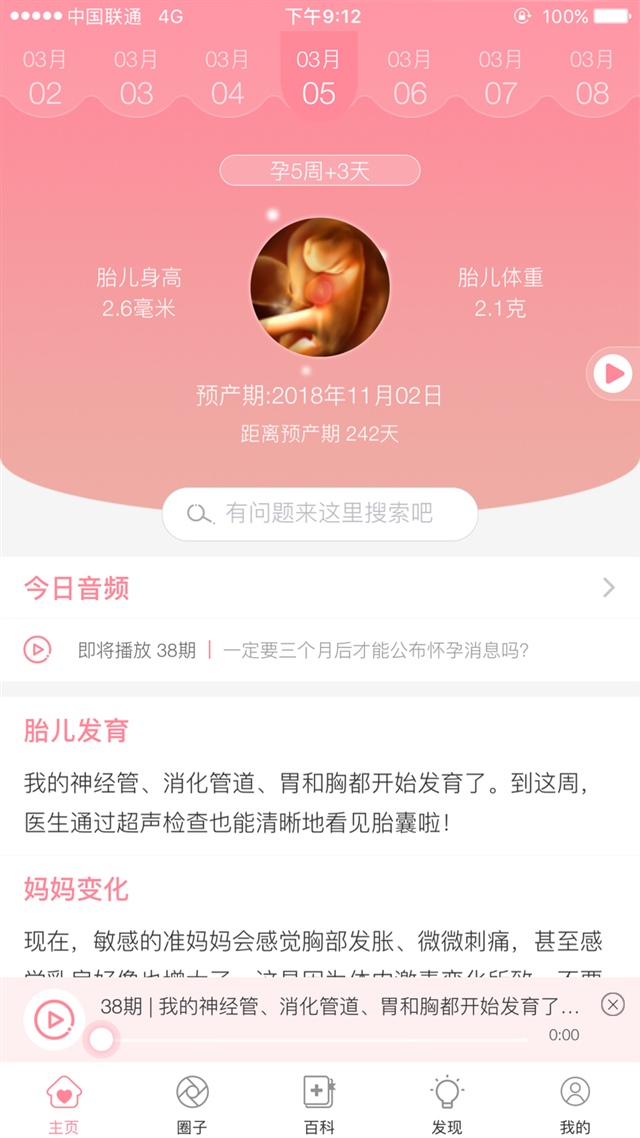Tap the audio progress slider handle

pyautogui.click(x=101, y=1040)
